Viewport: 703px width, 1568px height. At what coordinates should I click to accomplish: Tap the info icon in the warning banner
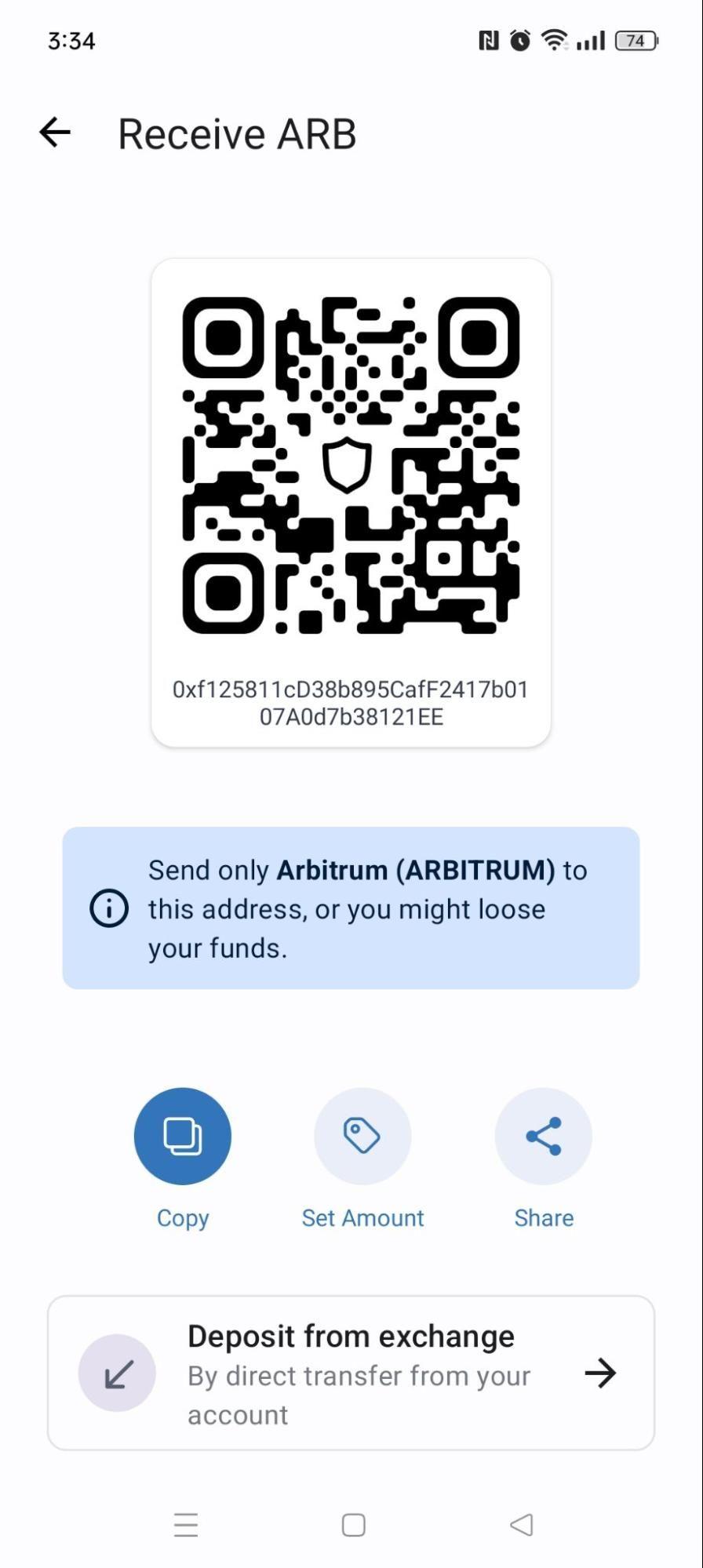click(x=108, y=908)
